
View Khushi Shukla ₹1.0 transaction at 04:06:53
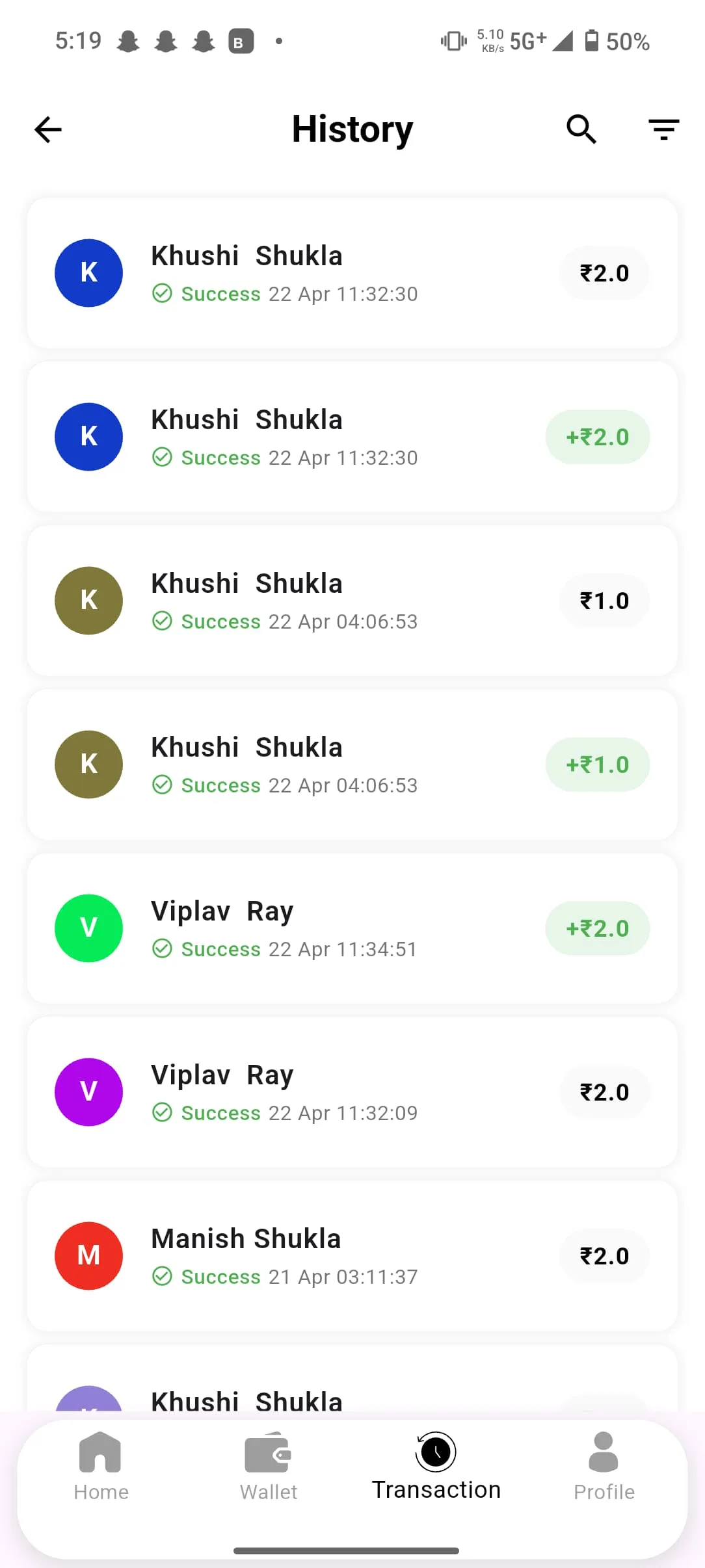click(352, 601)
